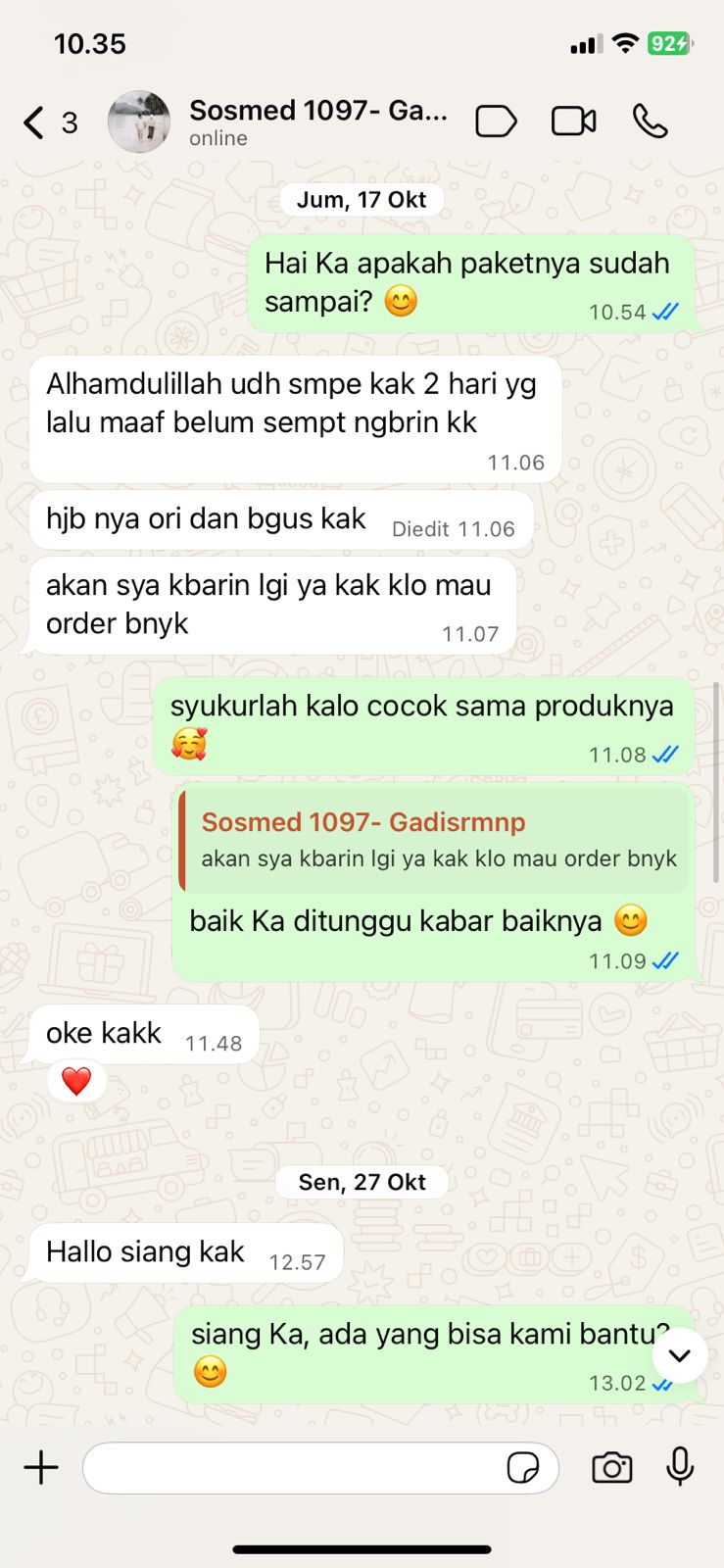The image size is (724, 1568).
Task: Tap the heart reaction under oke kakk
Action: (x=76, y=1082)
